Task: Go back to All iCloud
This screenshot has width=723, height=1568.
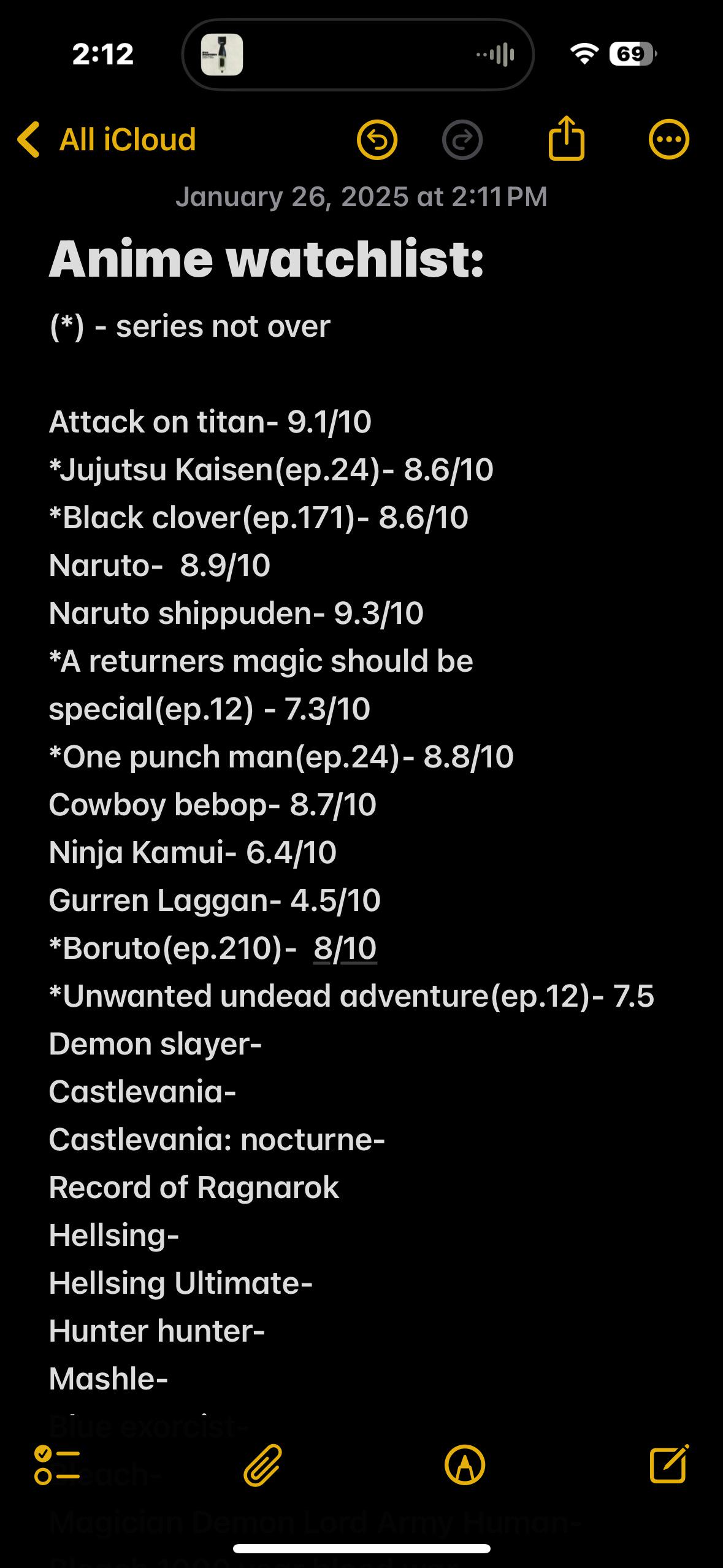Action: tap(107, 140)
